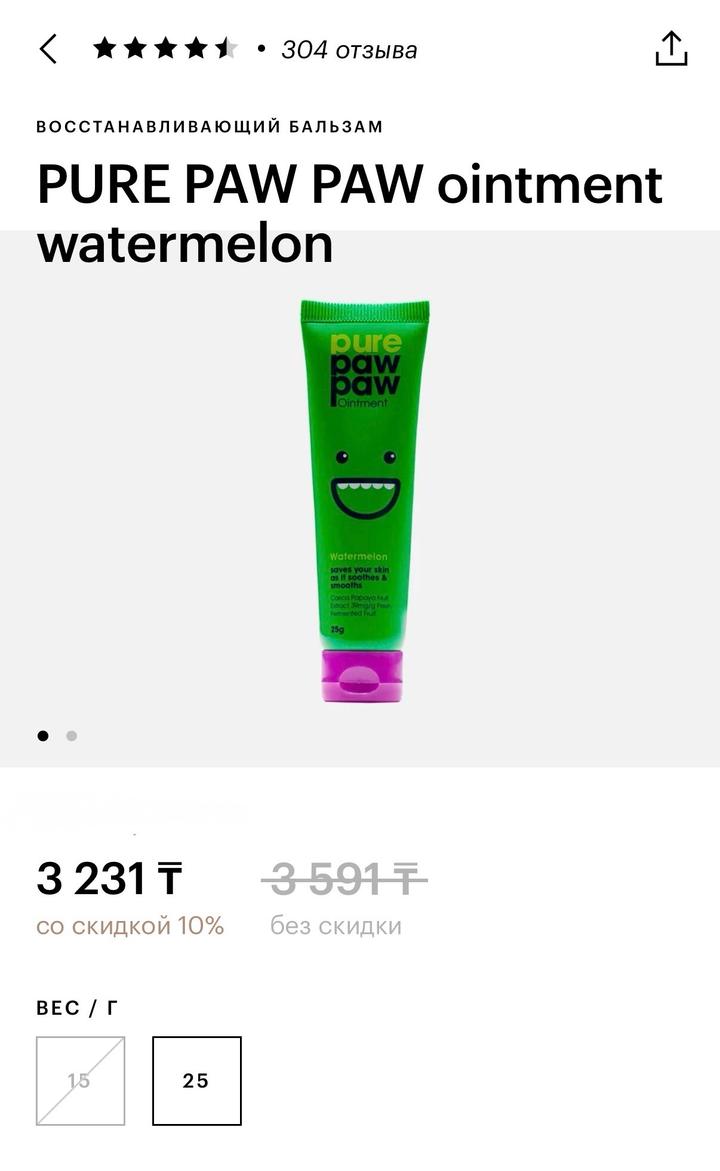Open the PURE PAW PAW product photo

364,498
